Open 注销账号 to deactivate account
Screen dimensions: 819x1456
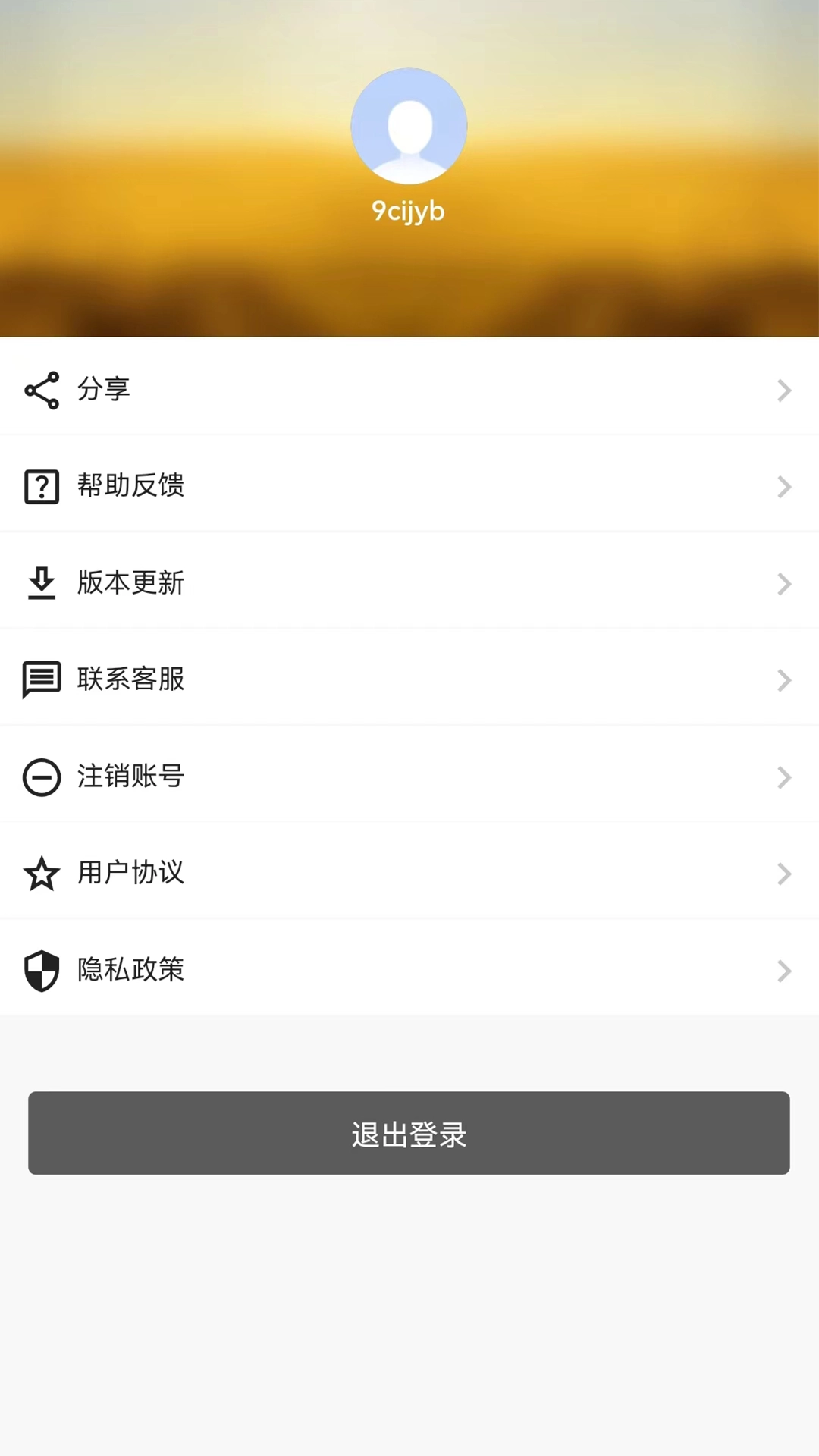point(409,777)
